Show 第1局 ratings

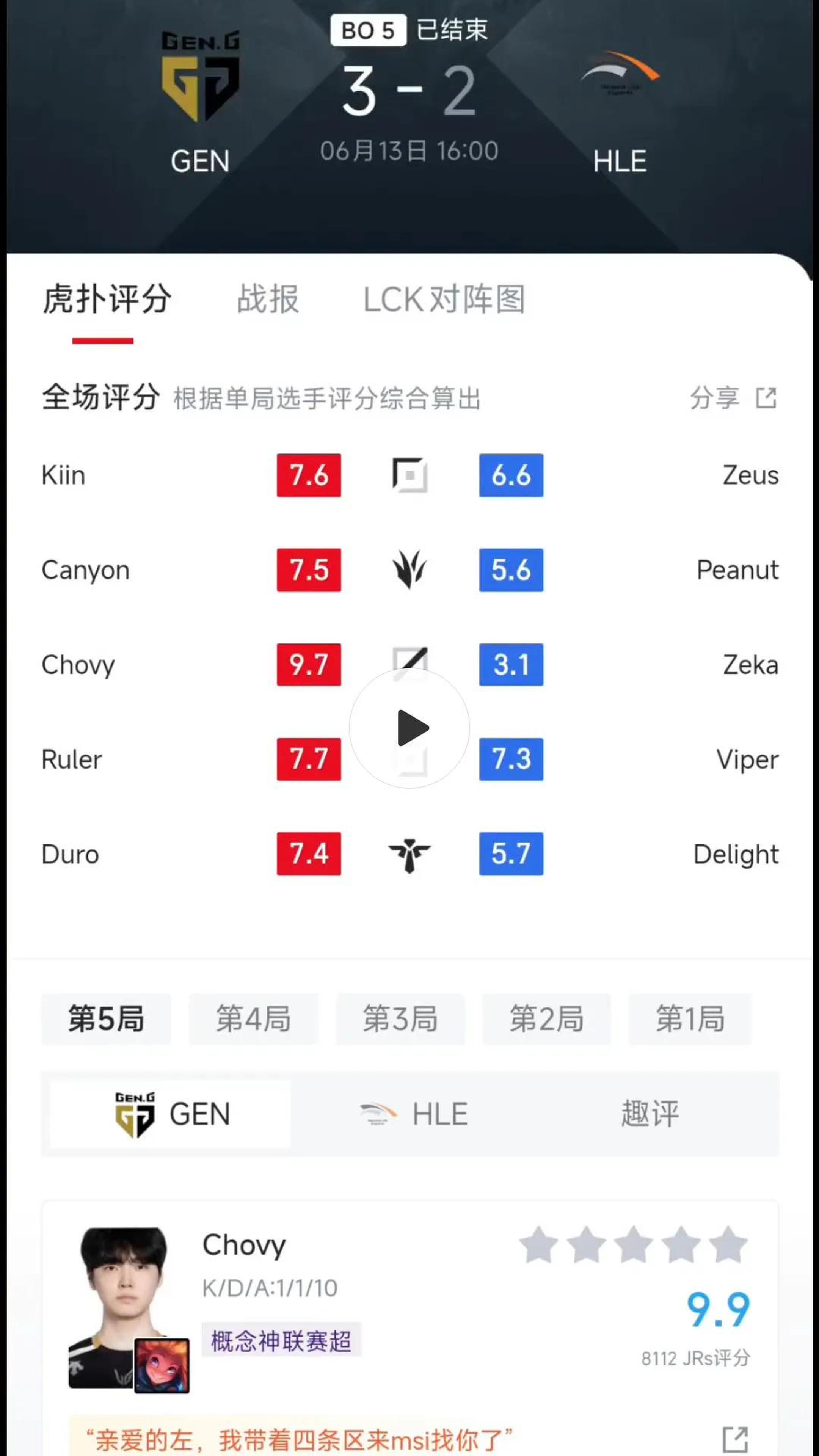[x=690, y=1018]
